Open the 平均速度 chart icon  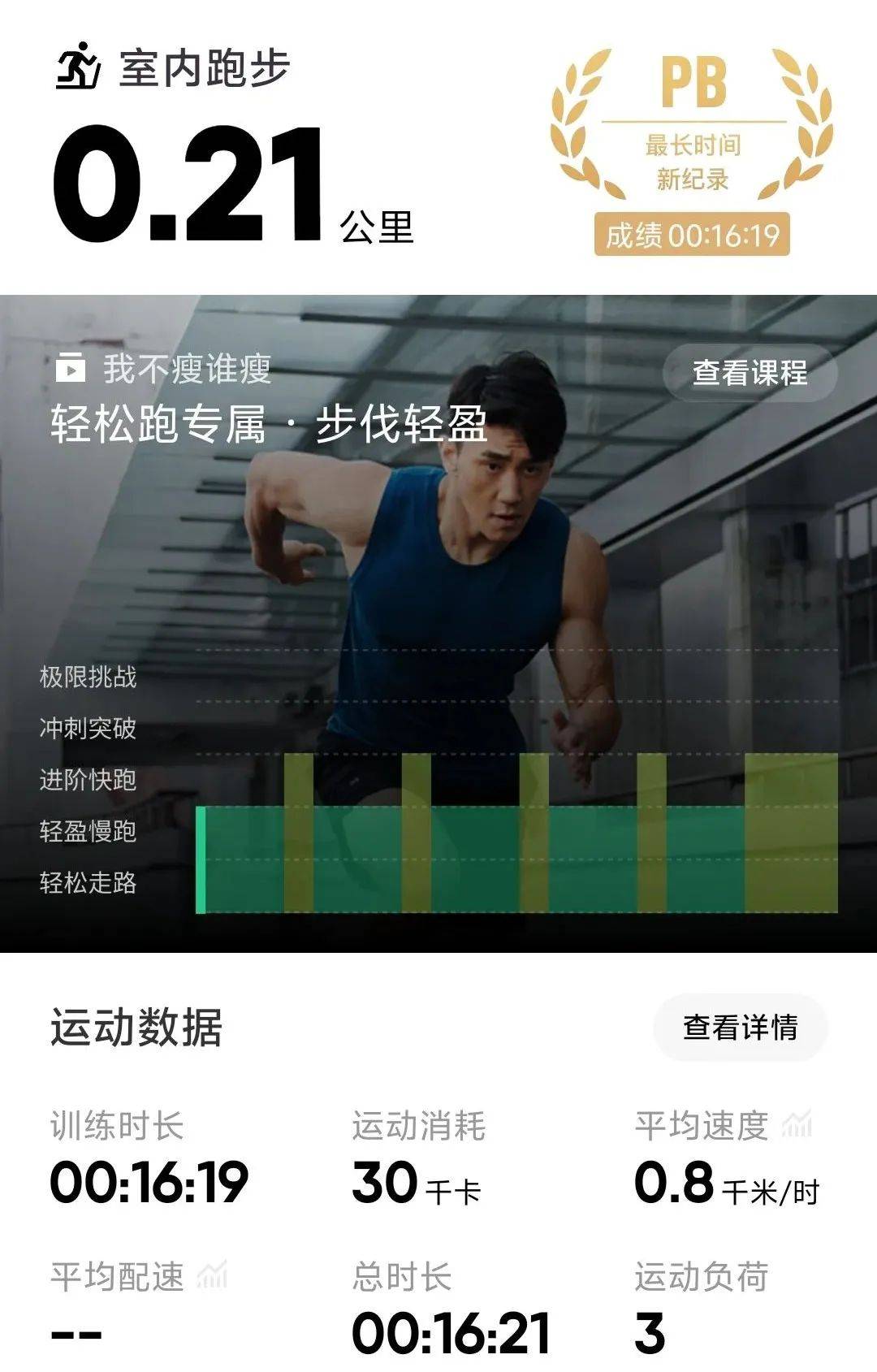point(797,1125)
